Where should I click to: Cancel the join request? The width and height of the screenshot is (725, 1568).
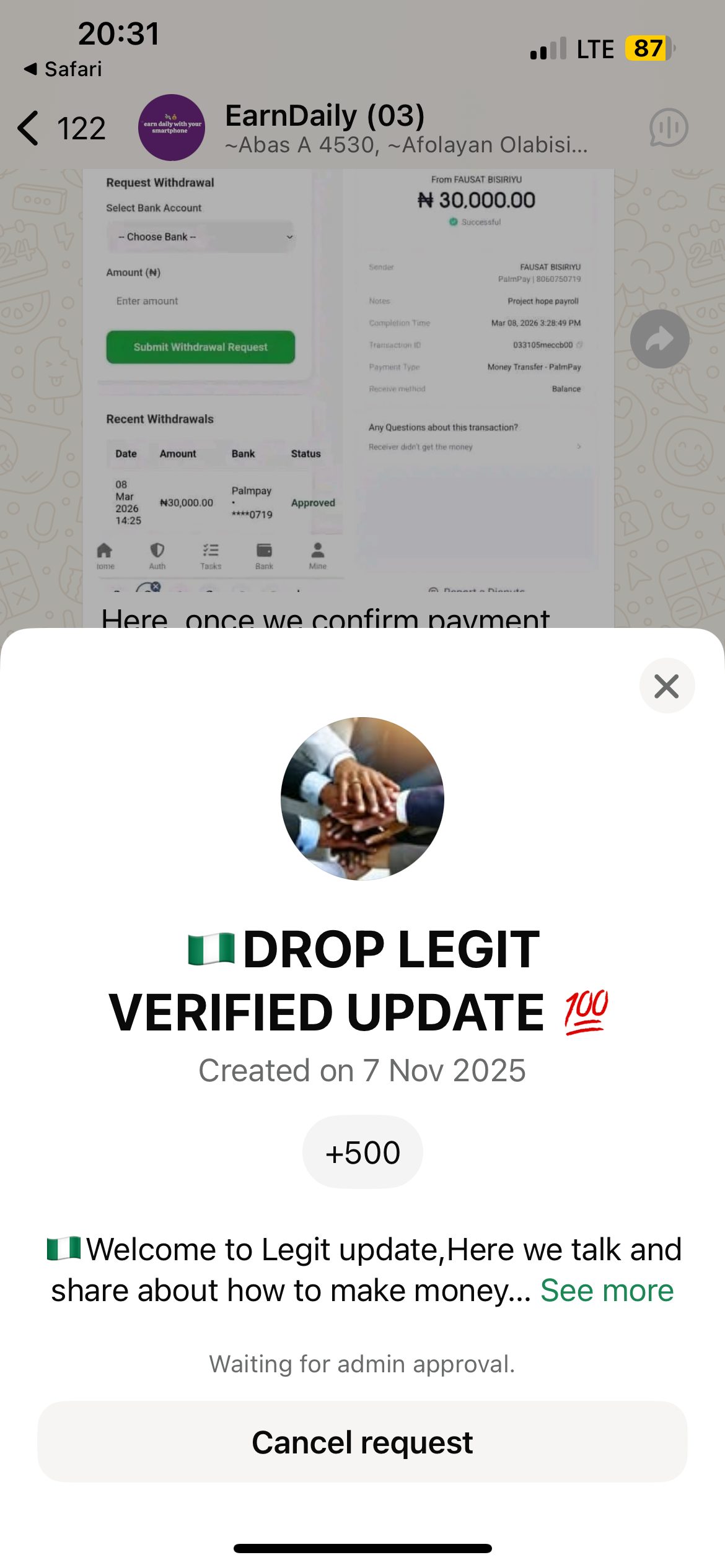click(x=362, y=1442)
